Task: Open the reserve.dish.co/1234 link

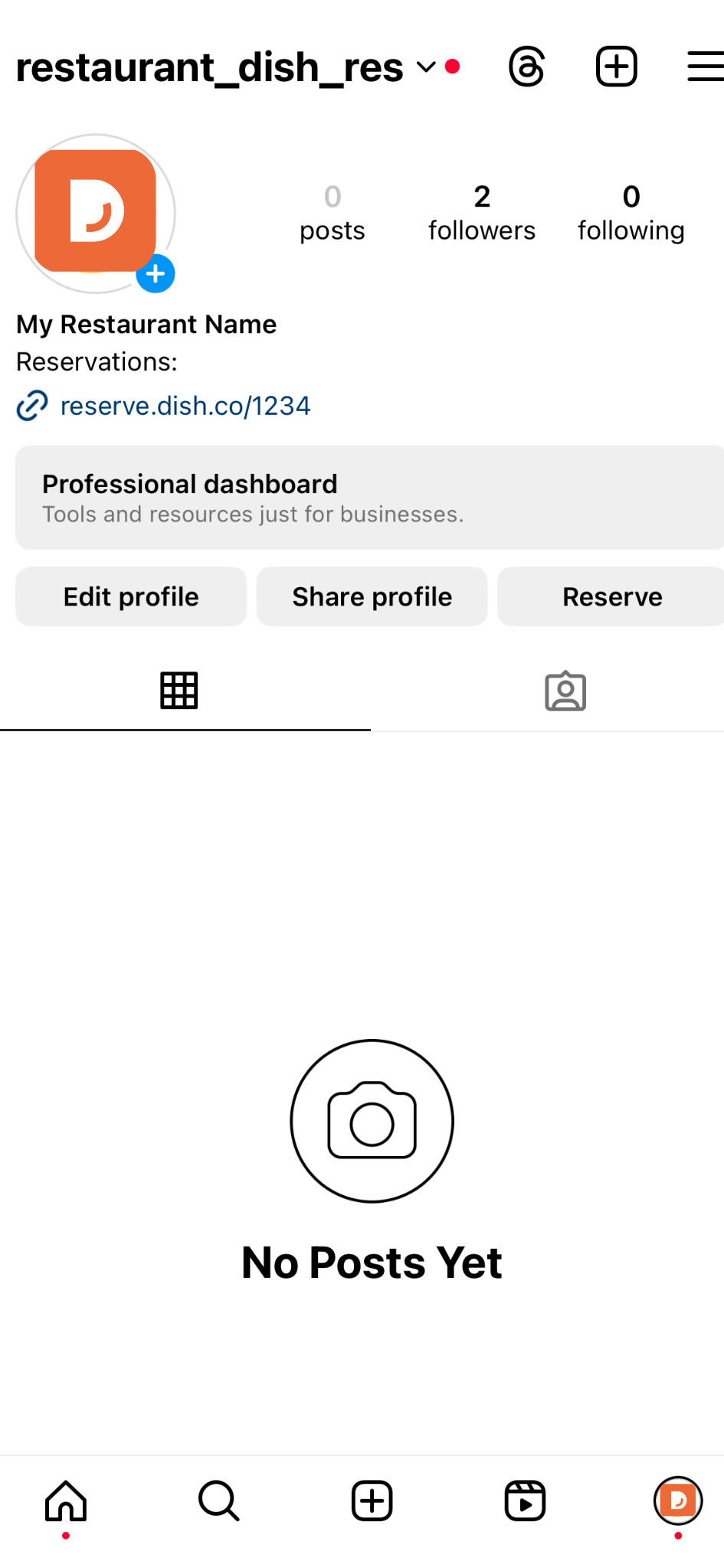Action: (185, 406)
